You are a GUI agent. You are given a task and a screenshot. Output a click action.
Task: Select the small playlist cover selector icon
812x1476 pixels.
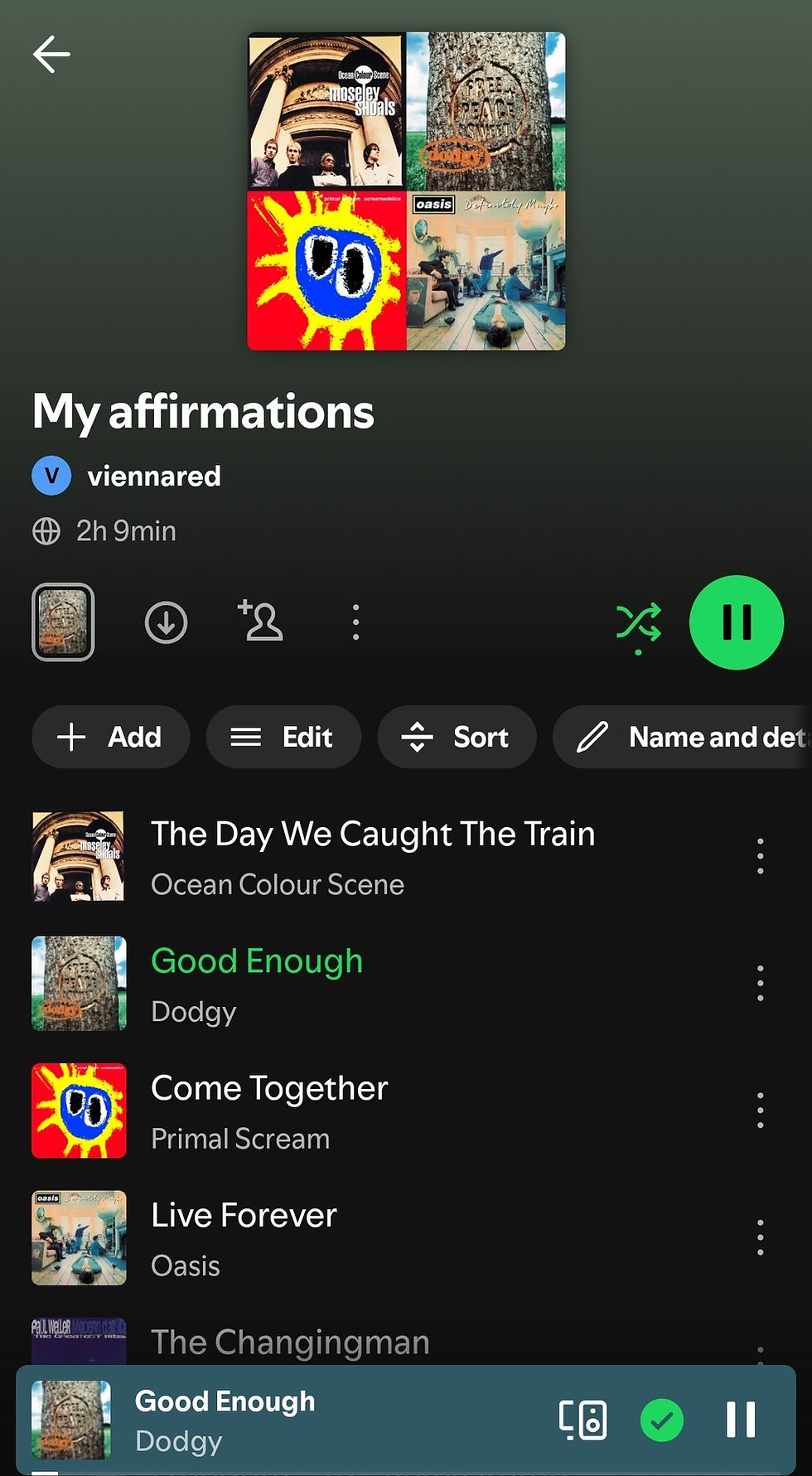(x=64, y=622)
